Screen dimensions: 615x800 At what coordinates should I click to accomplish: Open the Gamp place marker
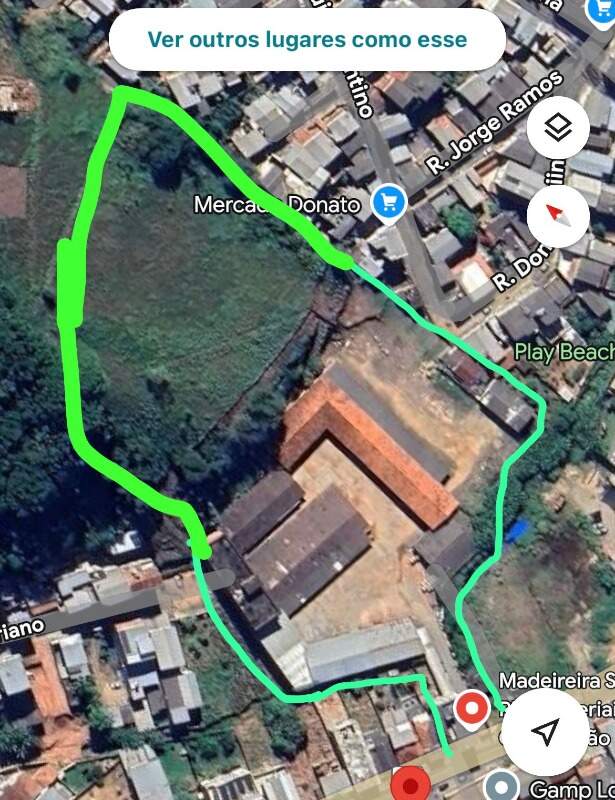click(x=502, y=786)
